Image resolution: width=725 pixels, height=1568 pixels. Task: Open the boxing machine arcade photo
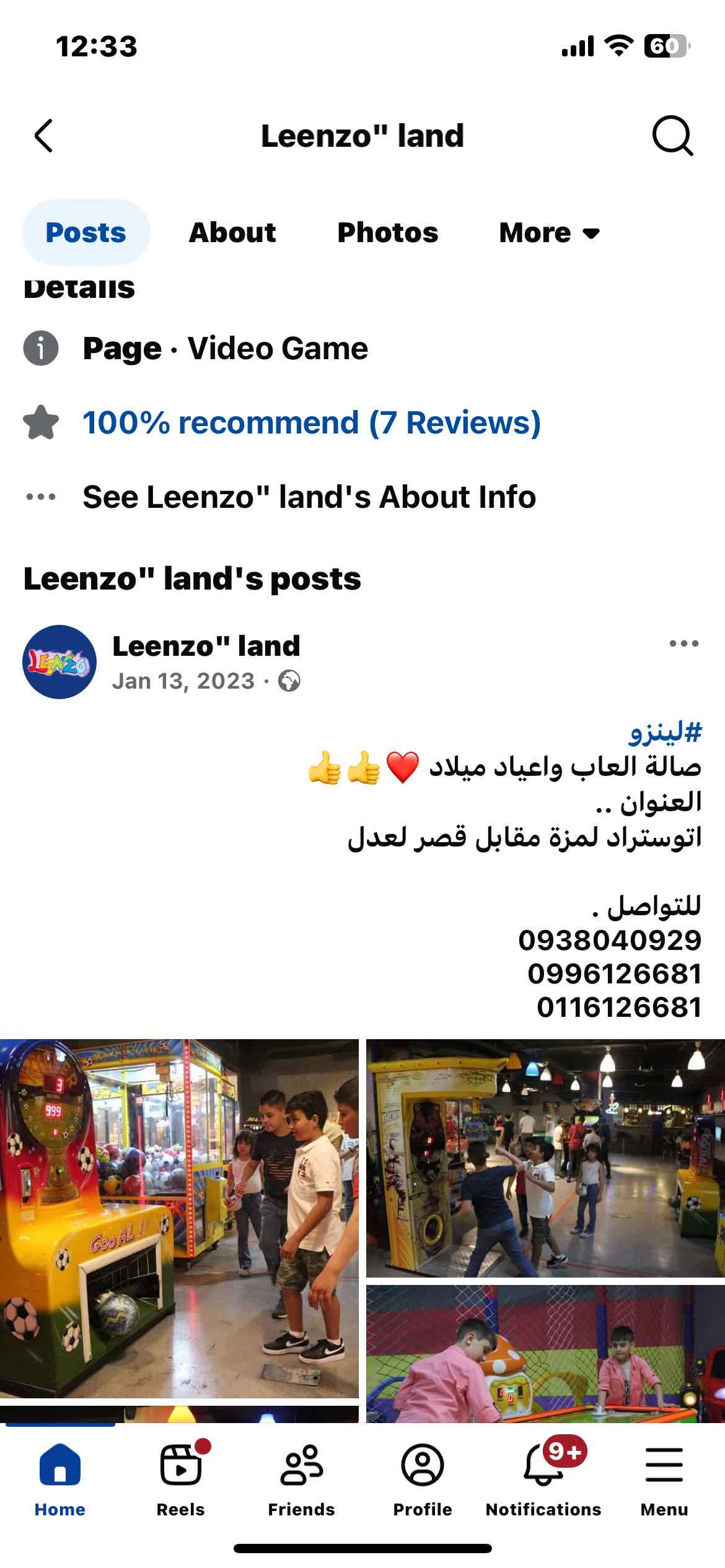tap(545, 1158)
